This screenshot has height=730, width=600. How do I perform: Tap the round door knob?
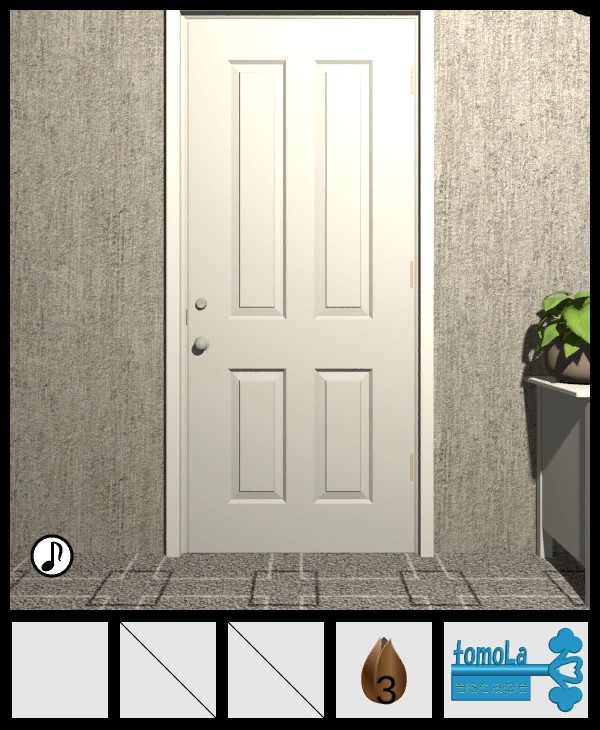click(201, 346)
